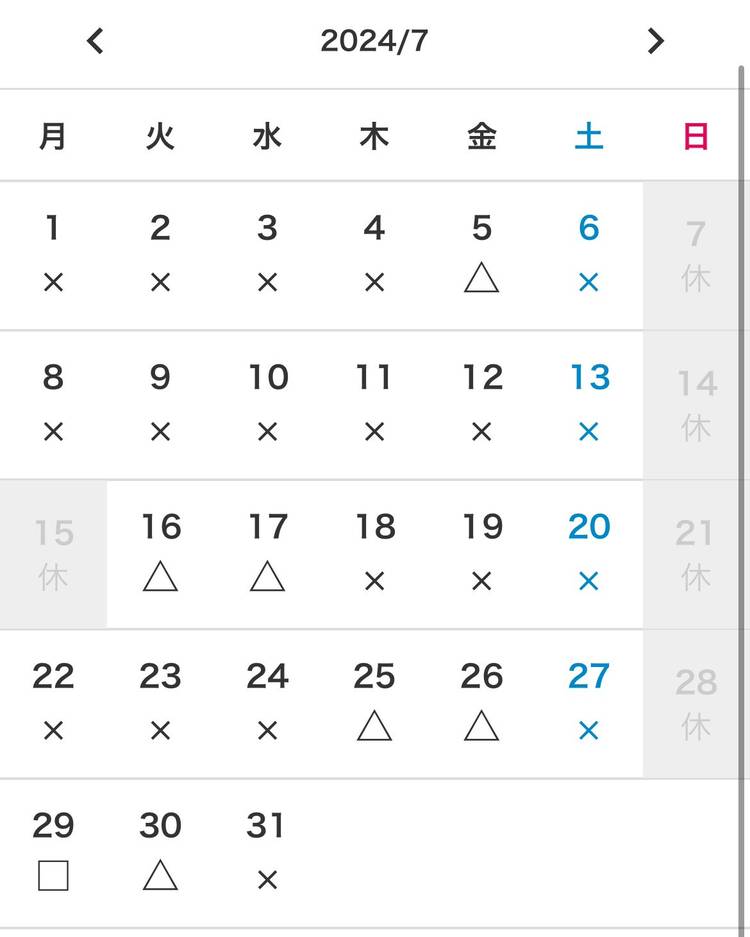Choose July 17 as the date
Image resolution: width=750 pixels, height=937 pixels.
[x=267, y=553]
